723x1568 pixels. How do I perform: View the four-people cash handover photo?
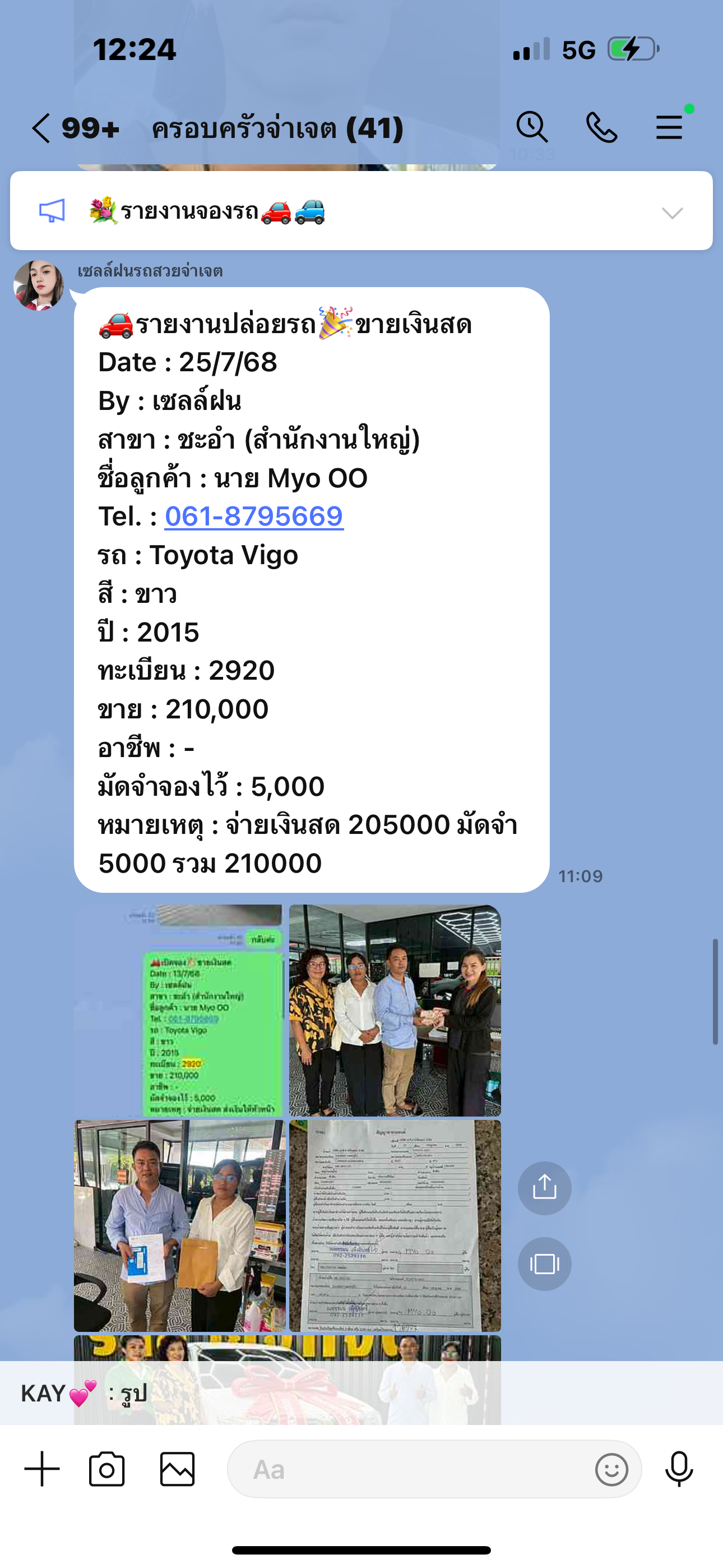click(x=395, y=1010)
